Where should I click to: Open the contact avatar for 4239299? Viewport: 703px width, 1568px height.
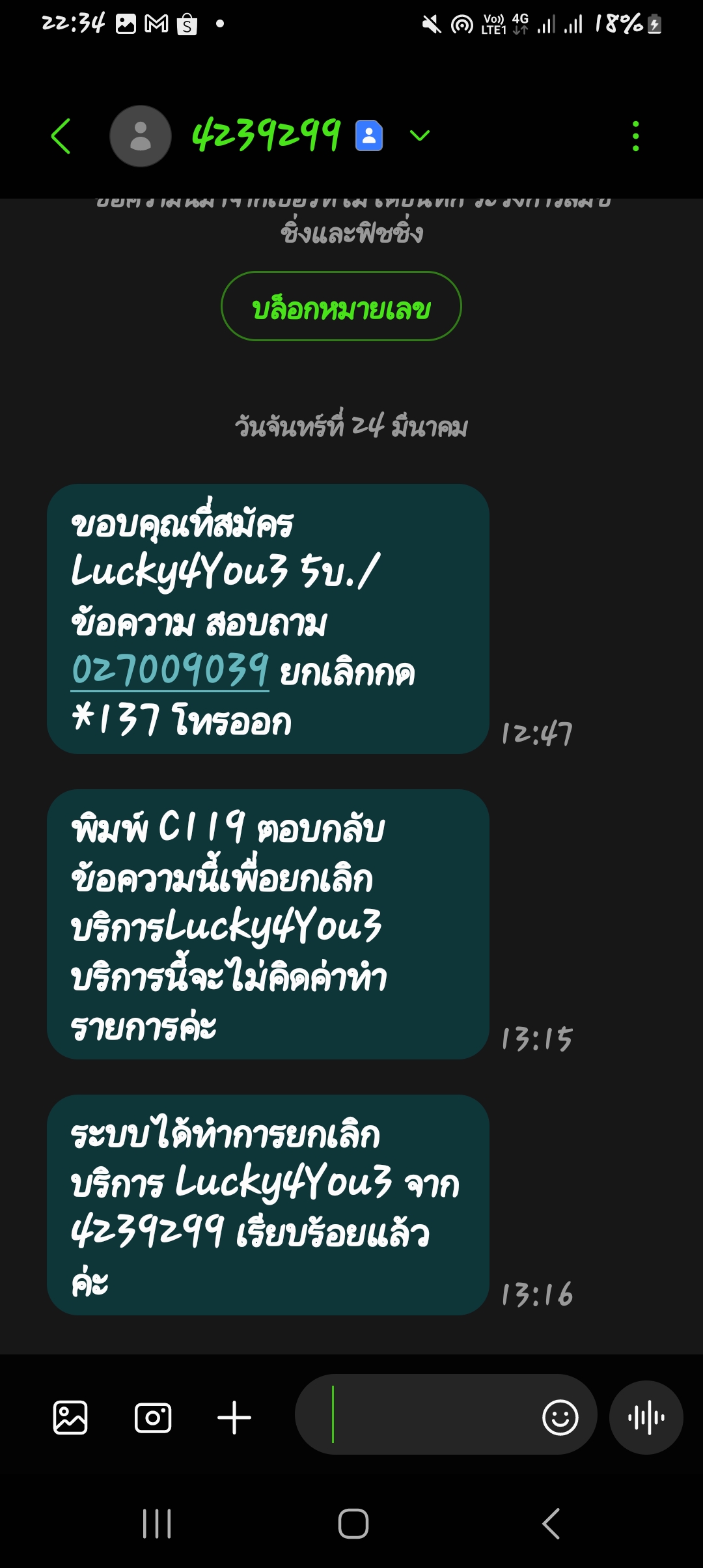click(141, 136)
